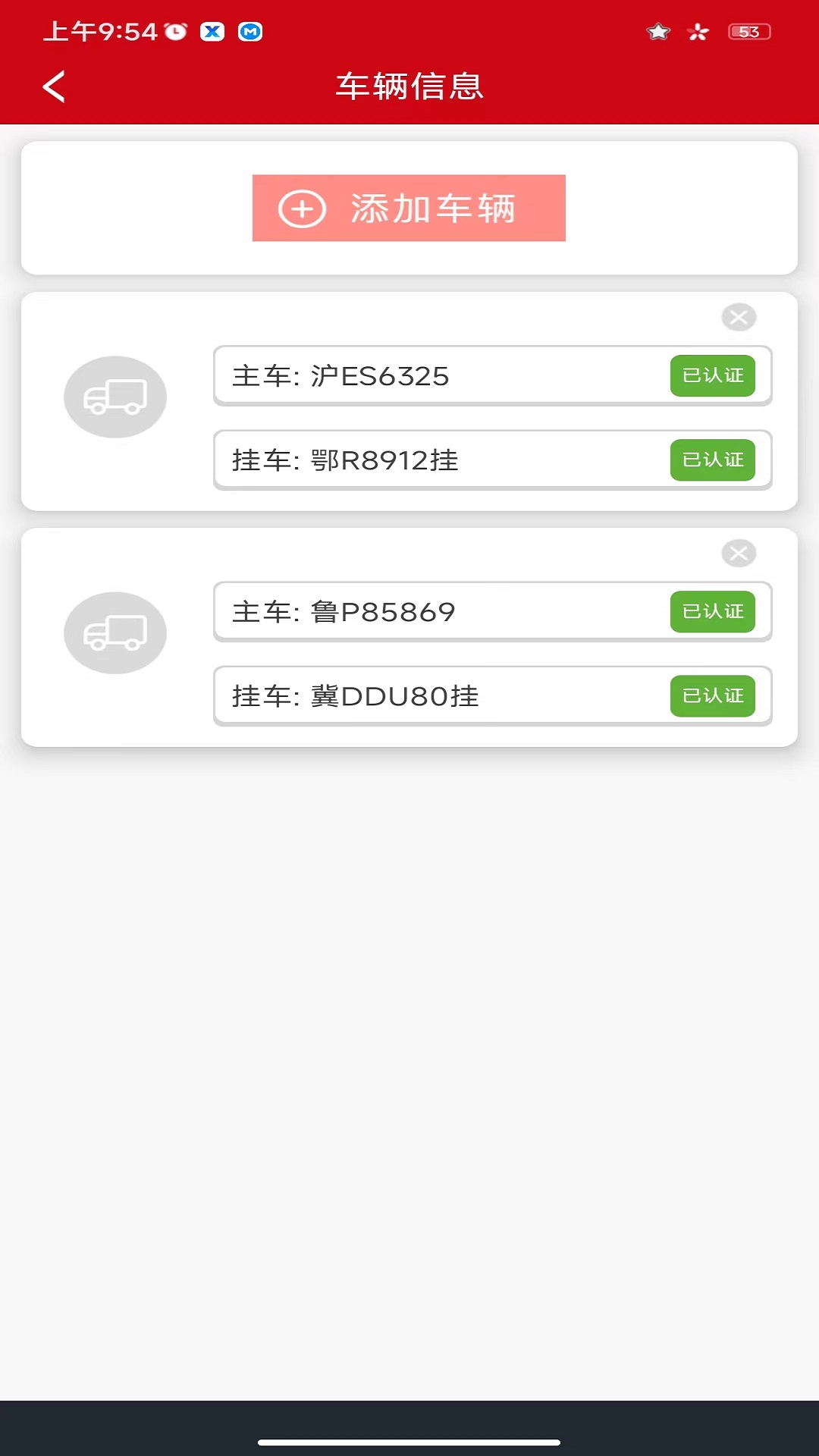This screenshot has height=1456, width=819.
Task: Click the blue X app icon in status bar
Action: (x=213, y=31)
